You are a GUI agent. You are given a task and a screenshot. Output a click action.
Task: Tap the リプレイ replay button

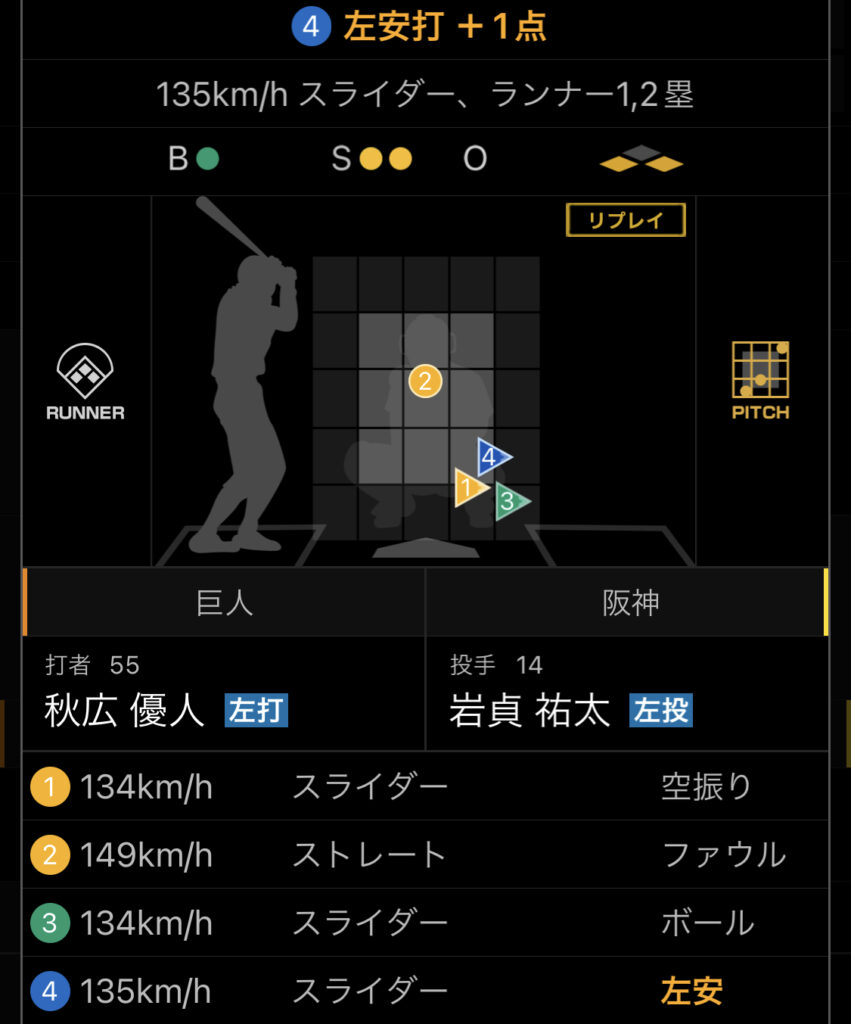pyautogui.click(x=626, y=221)
